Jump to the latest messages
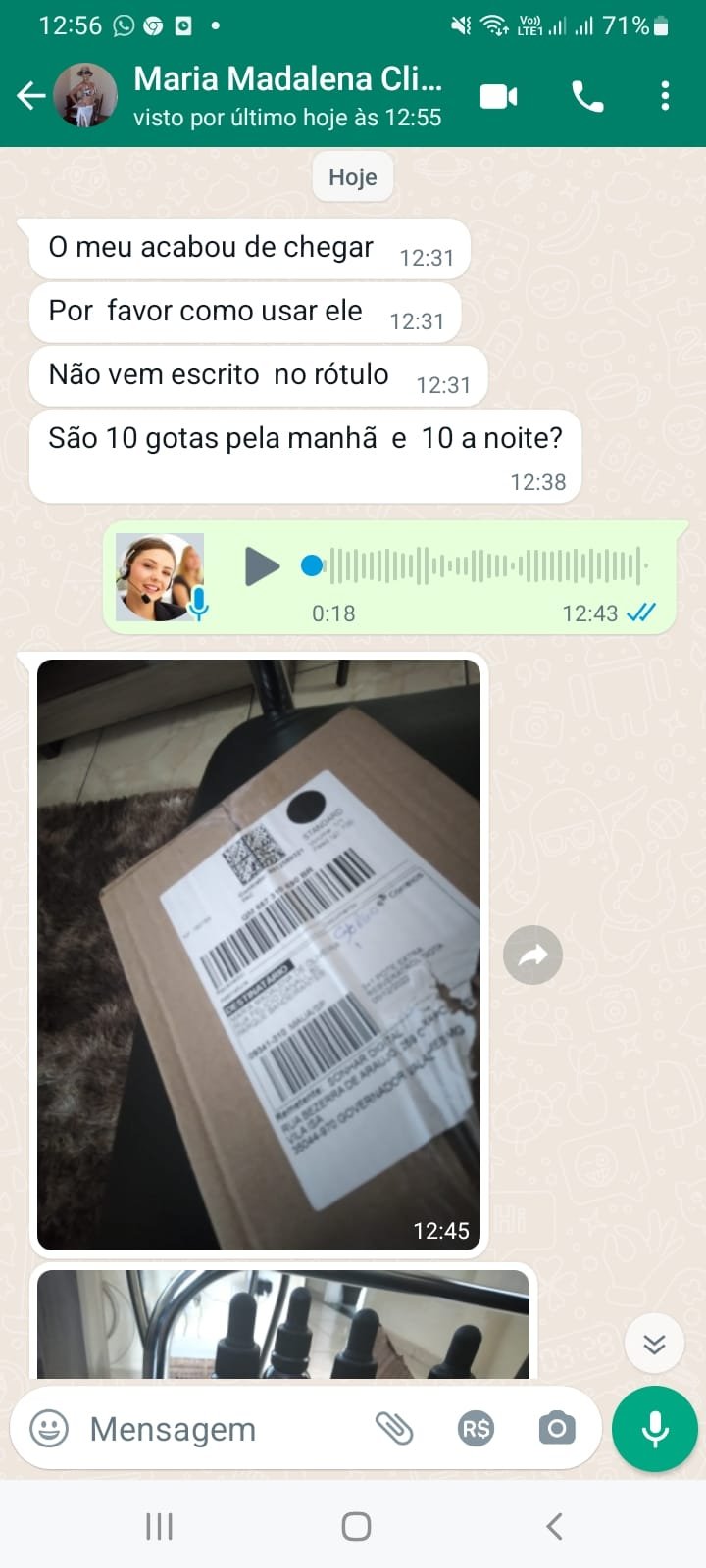Viewport: 706px width, 1568px height. coord(654,1344)
